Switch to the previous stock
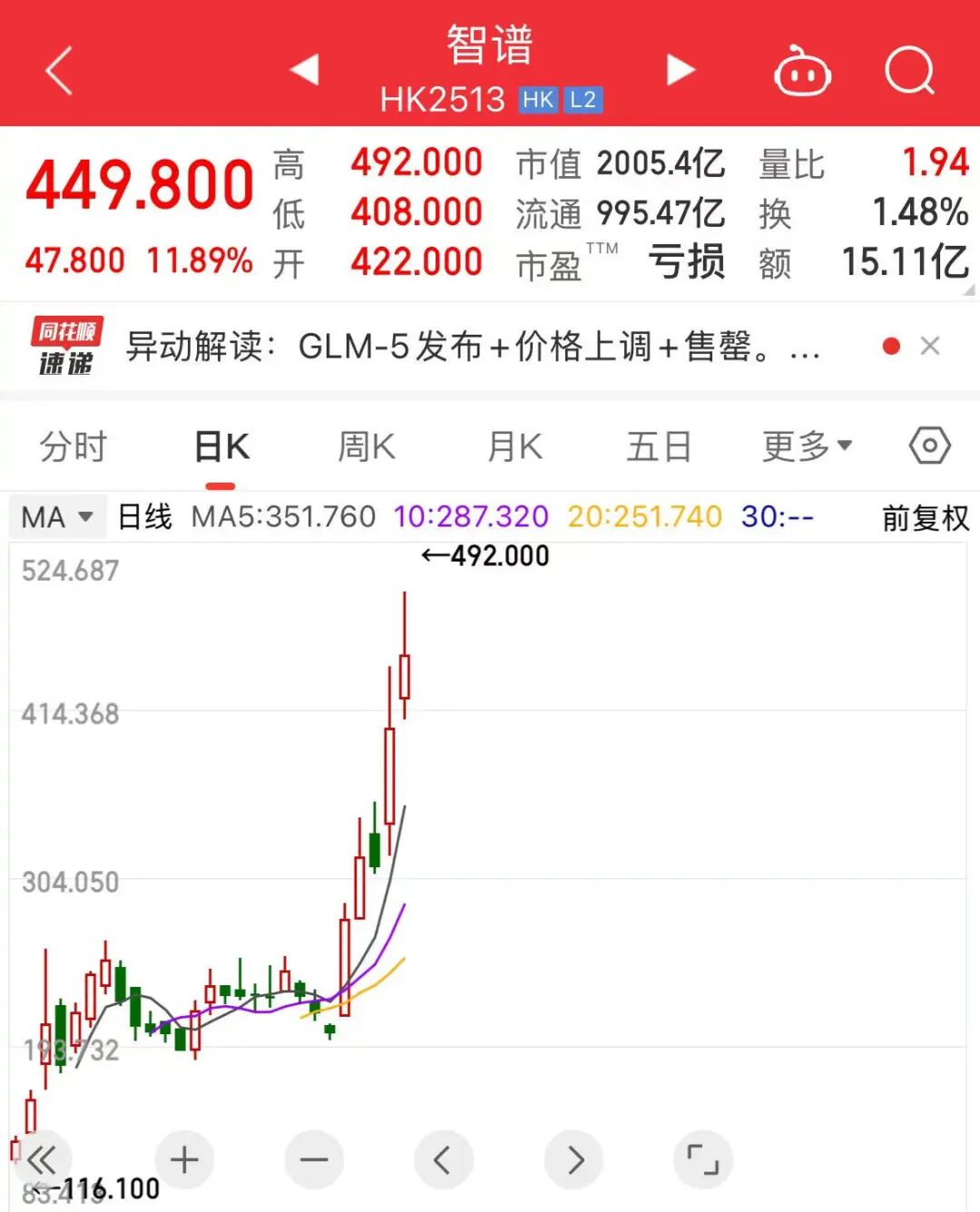This screenshot has height=1212, width=980. [305, 70]
